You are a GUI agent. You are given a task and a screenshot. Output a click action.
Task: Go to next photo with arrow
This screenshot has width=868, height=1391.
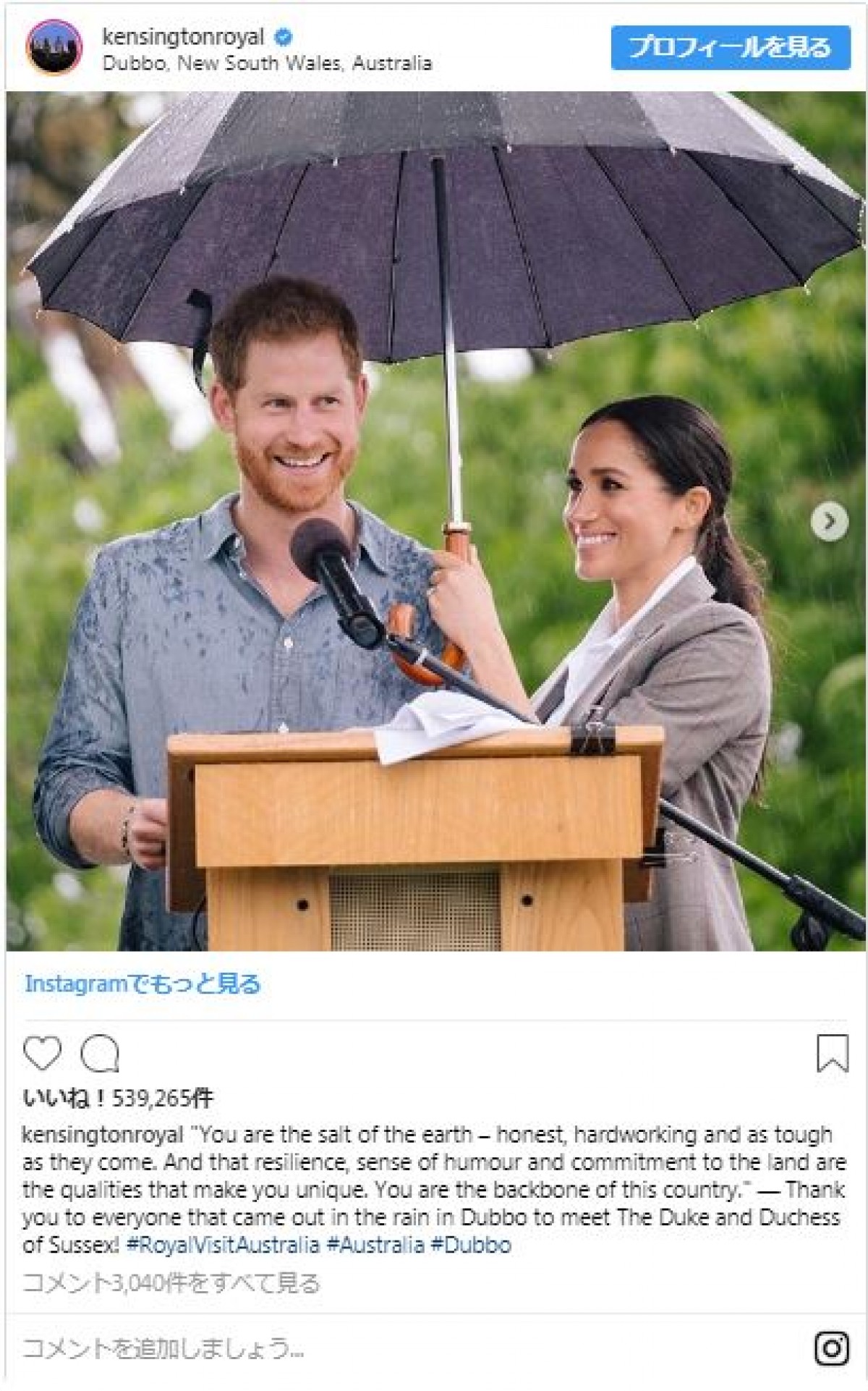[829, 521]
